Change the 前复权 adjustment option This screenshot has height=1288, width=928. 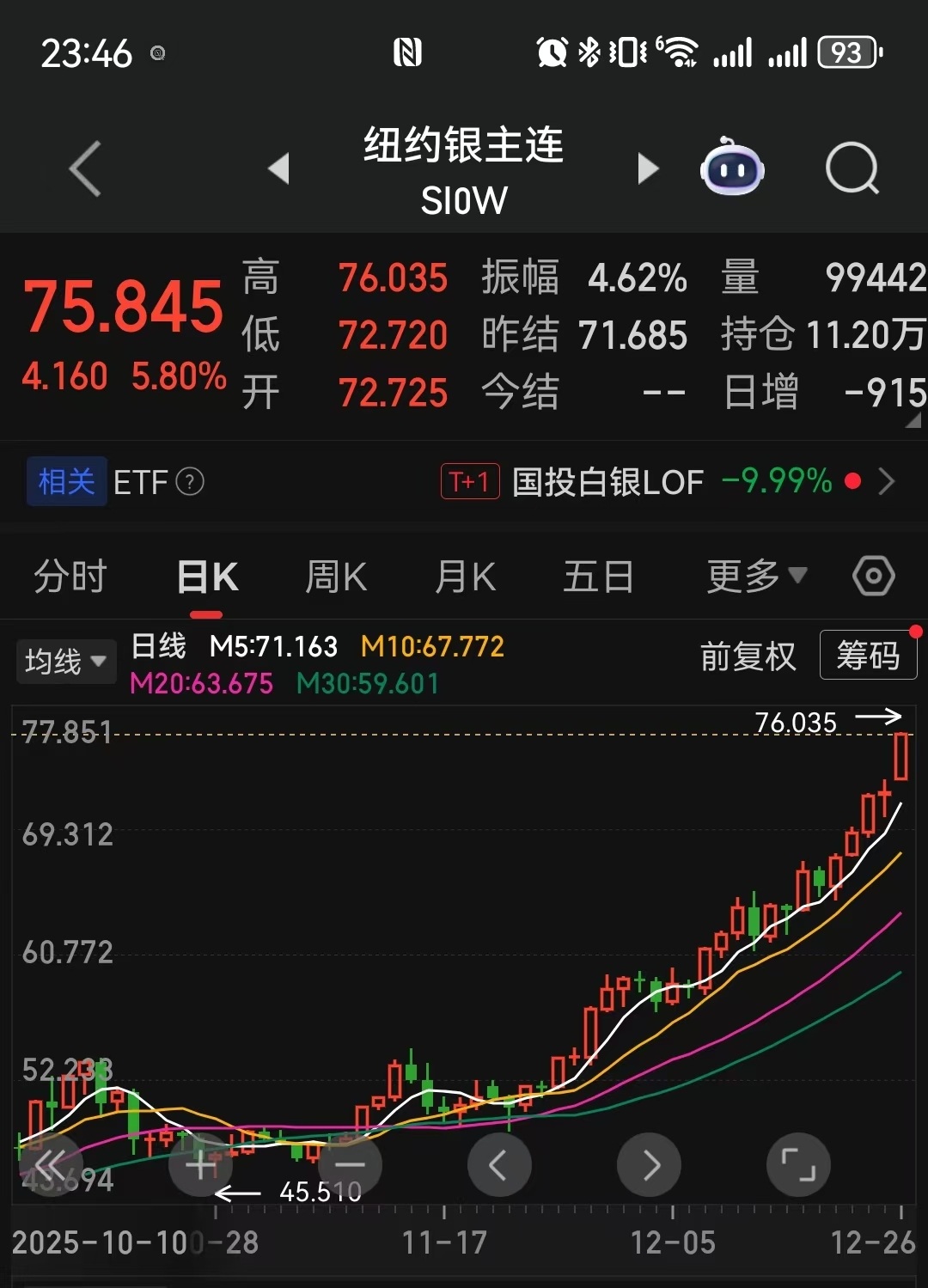(x=748, y=656)
